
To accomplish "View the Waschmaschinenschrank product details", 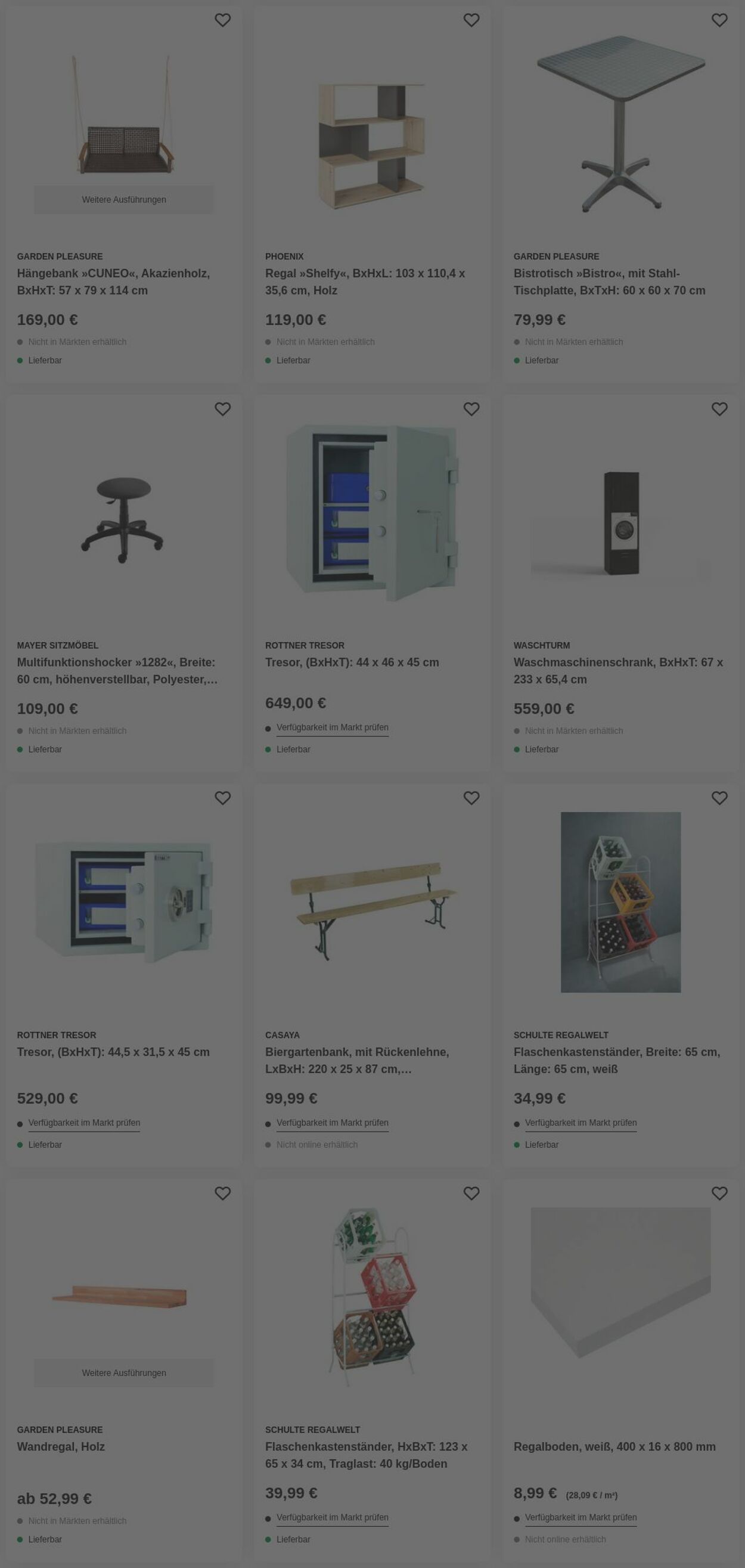I will point(617,670).
